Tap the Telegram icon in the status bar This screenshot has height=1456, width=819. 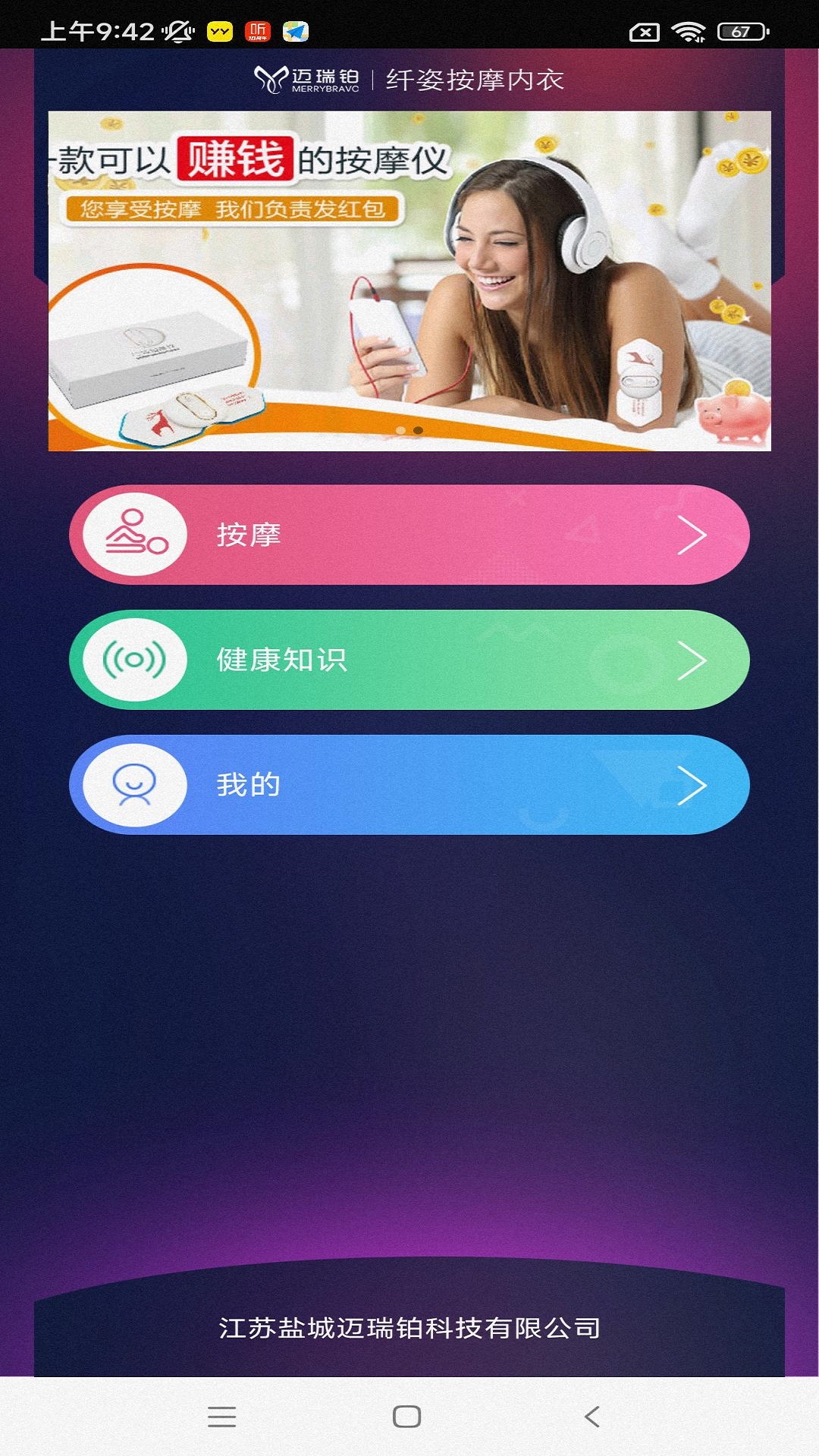(x=296, y=30)
